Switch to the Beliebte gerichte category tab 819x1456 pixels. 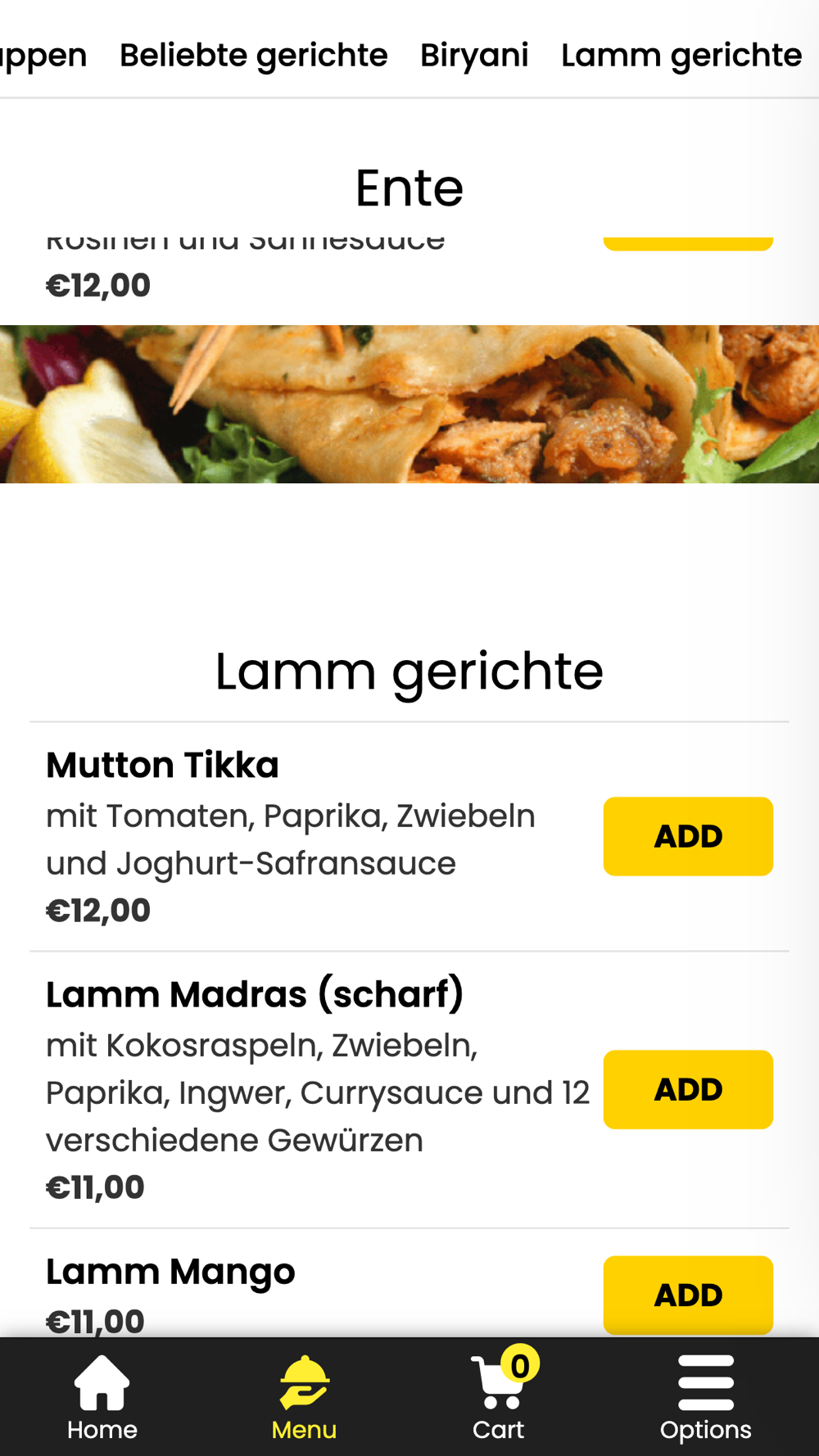pyautogui.click(x=253, y=55)
